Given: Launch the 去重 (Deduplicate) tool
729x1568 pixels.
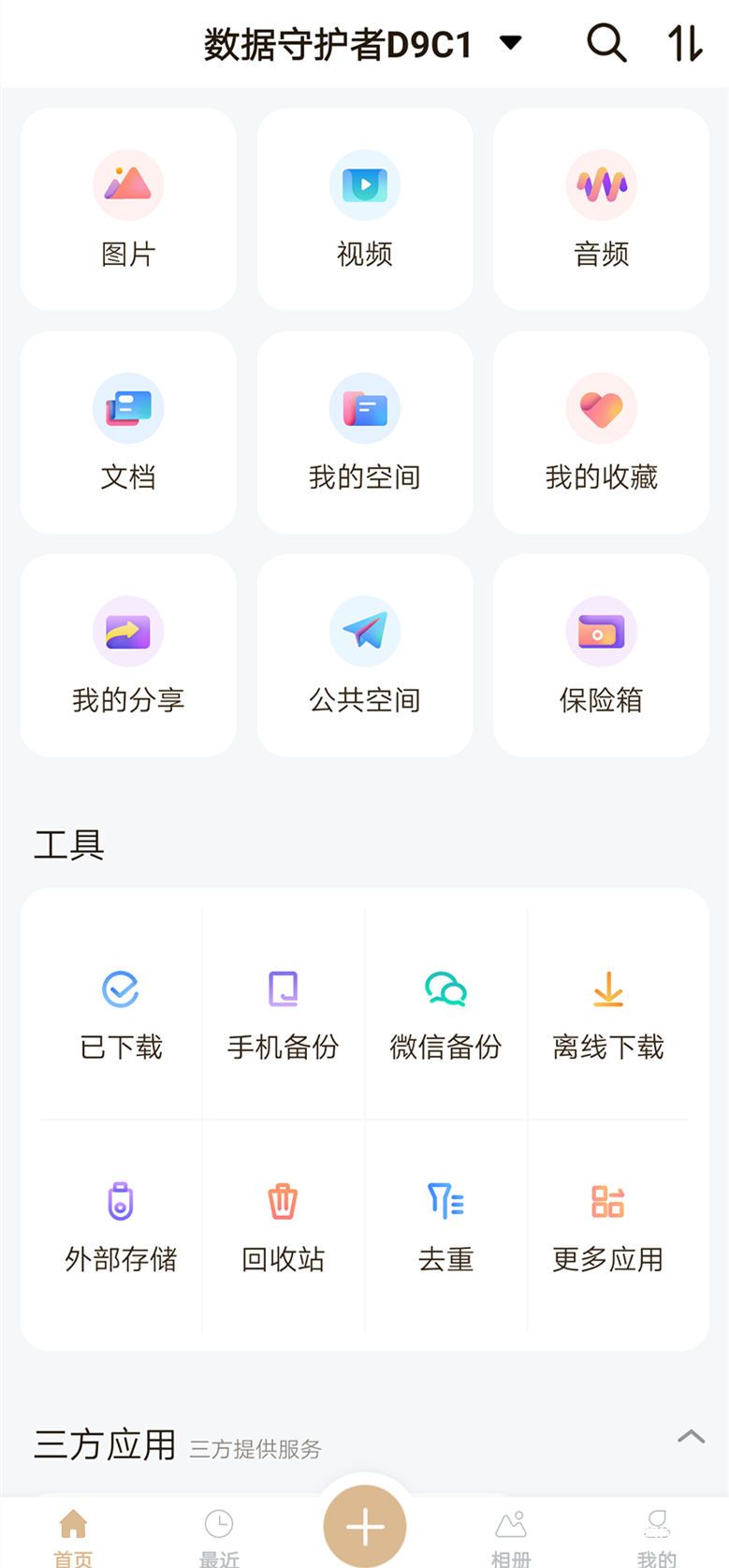Looking at the screenshot, I should click(x=445, y=1224).
